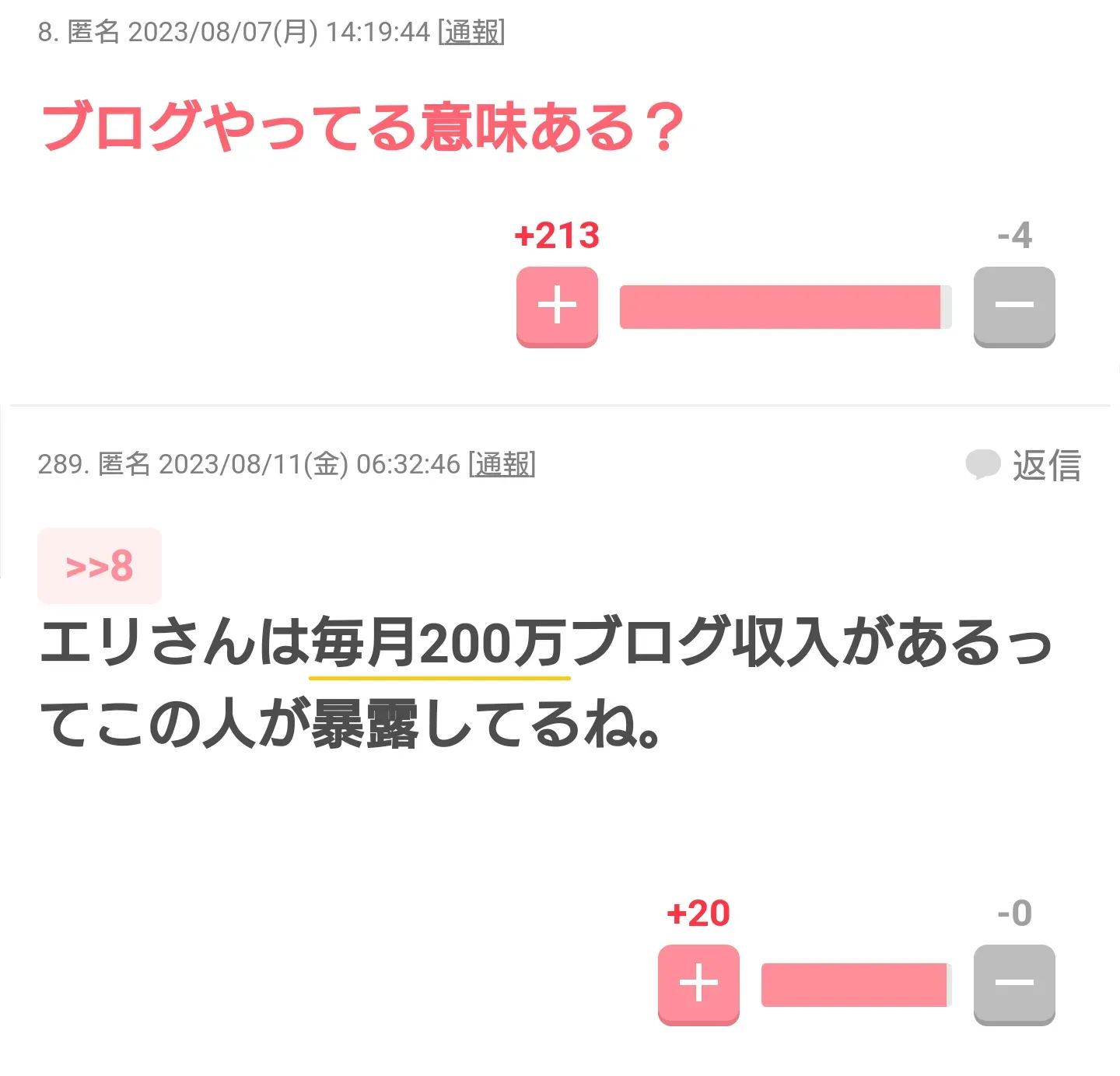Viewport: 1120px width, 1076px height.
Task: Reply to comment 289 with 返信
Action: (x=1025, y=465)
